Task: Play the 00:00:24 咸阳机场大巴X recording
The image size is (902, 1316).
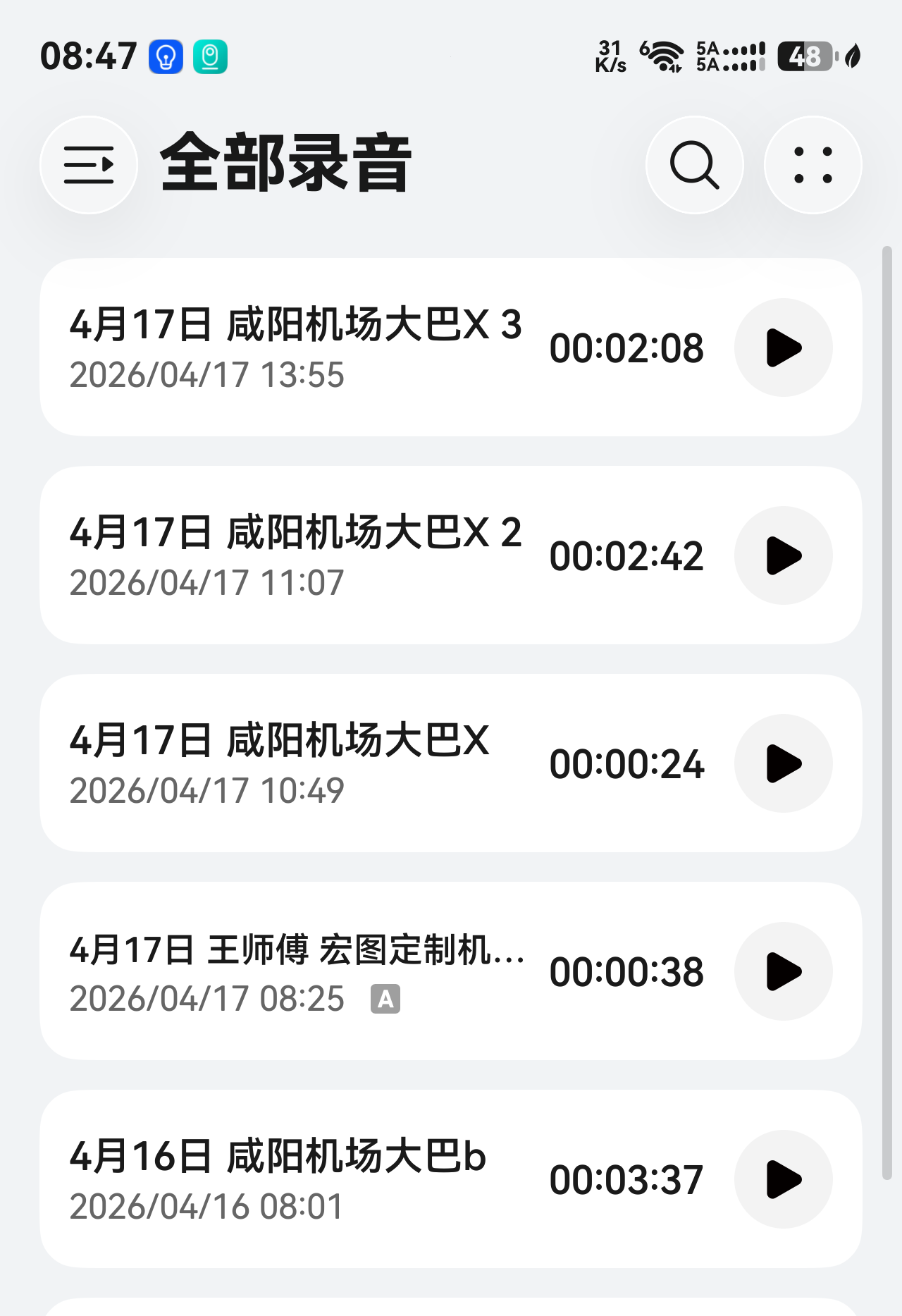Action: click(x=783, y=763)
